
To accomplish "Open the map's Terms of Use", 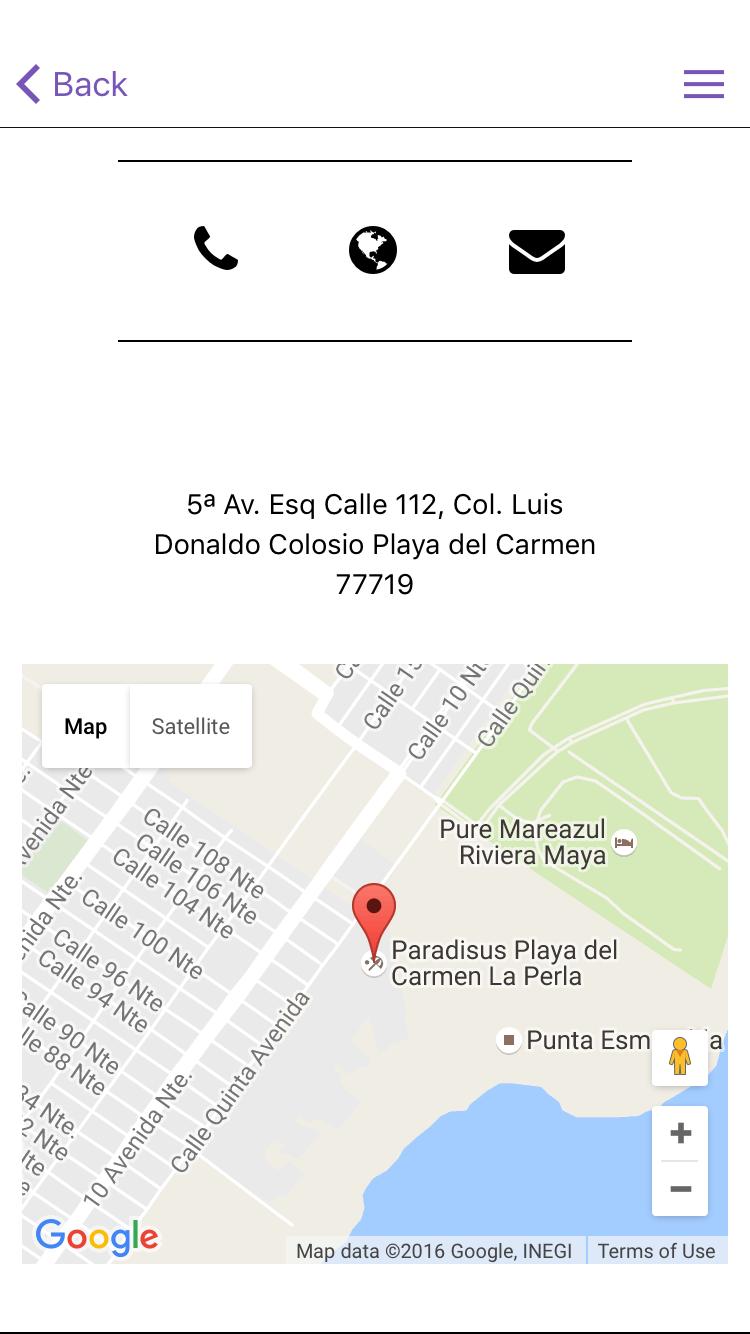I will pos(656,1251).
